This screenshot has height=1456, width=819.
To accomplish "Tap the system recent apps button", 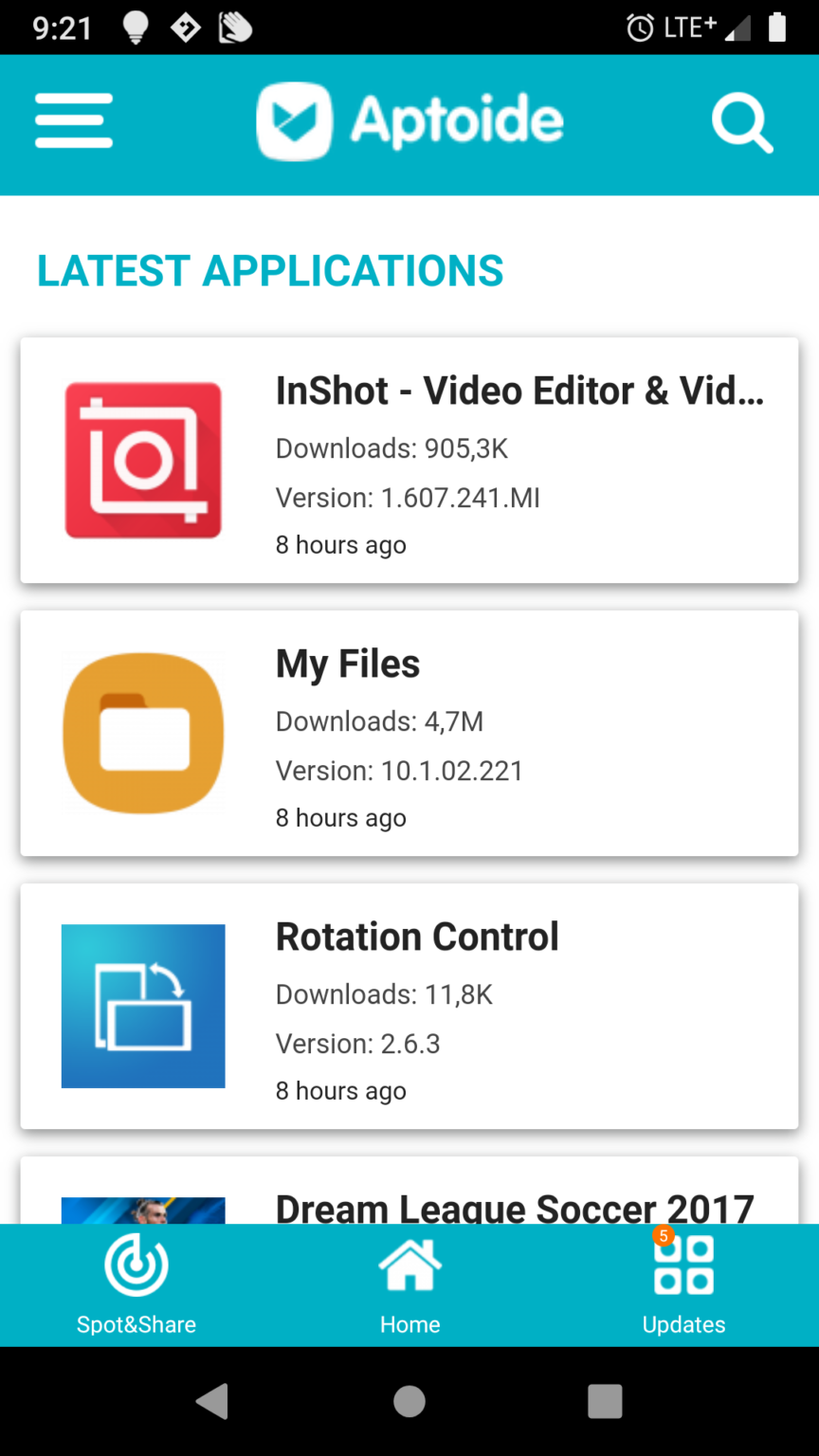I will pyautogui.click(x=605, y=1401).
